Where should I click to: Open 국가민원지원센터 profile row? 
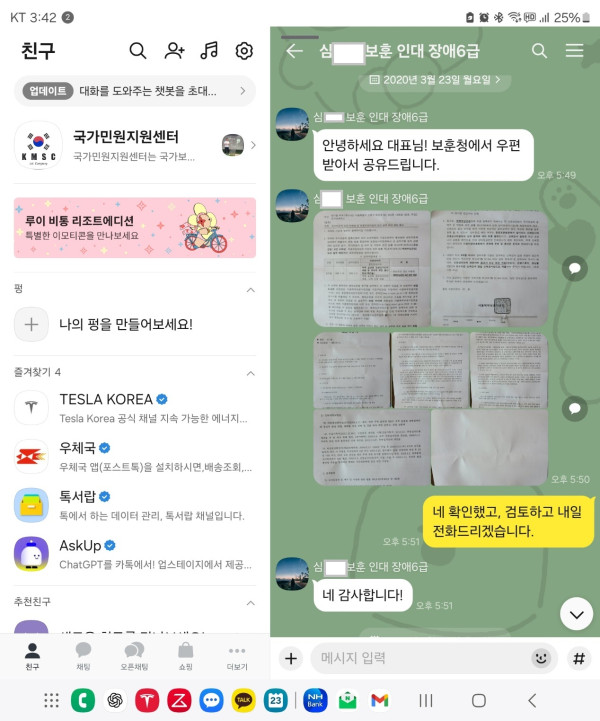(135, 145)
